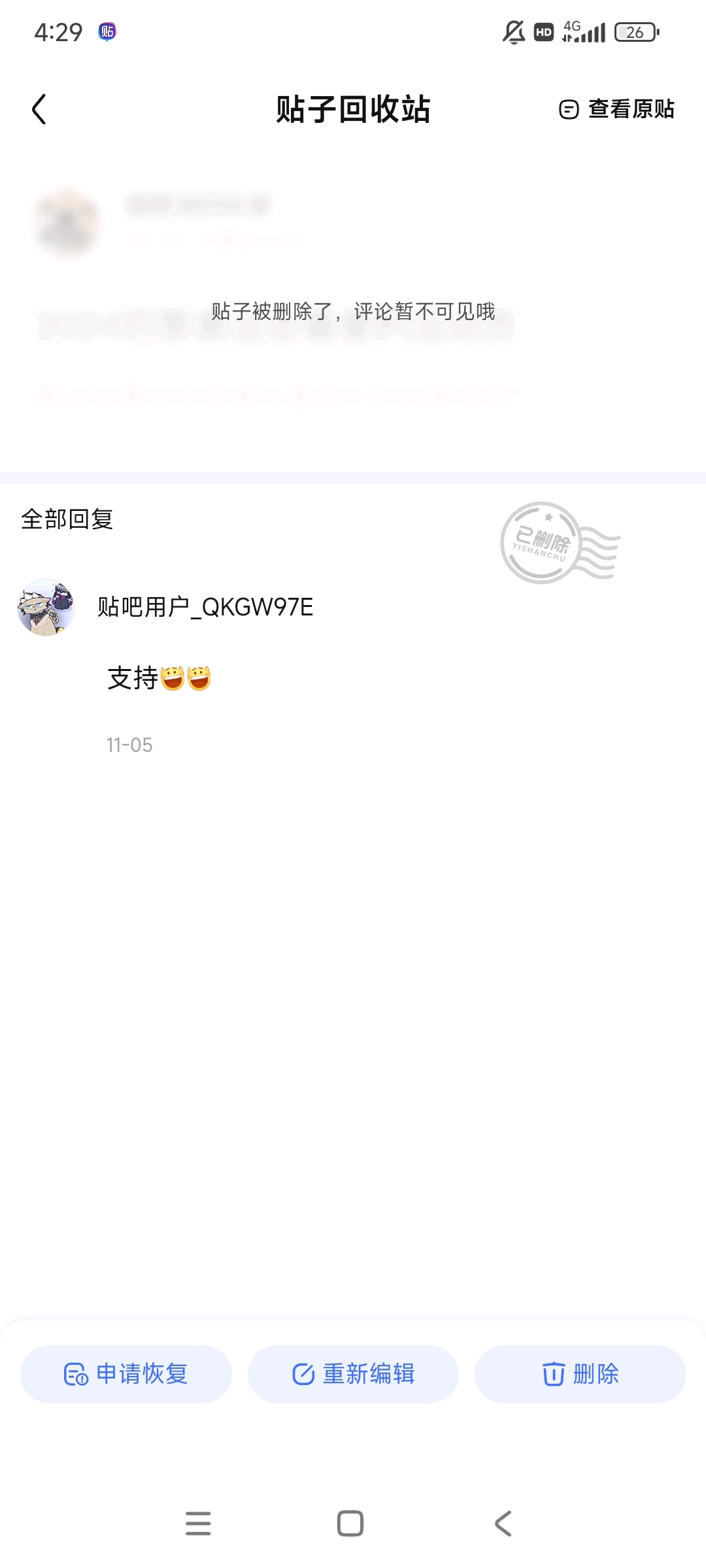Return to the system home screen
Image resolution: width=706 pixels, height=1568 pixels.
[350, 1523]
